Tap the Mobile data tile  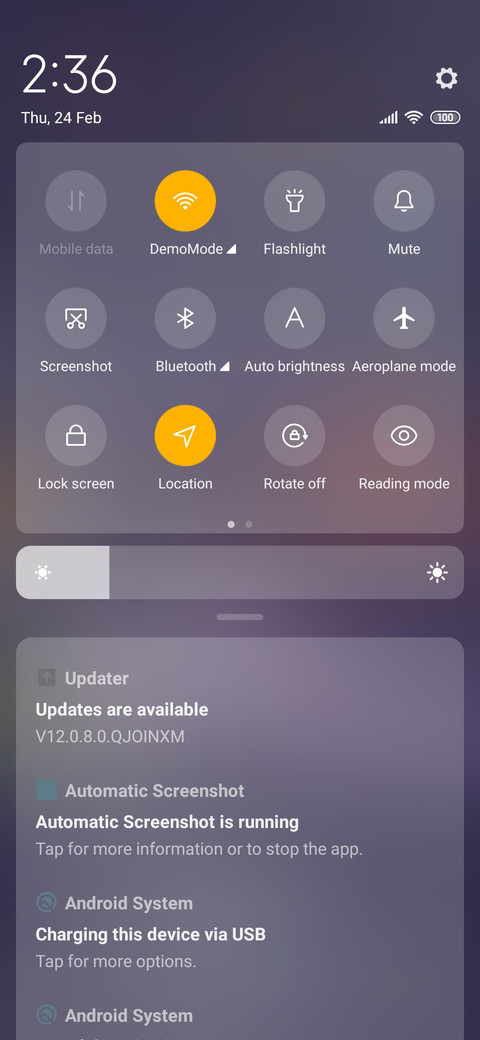tap(76, 201)
